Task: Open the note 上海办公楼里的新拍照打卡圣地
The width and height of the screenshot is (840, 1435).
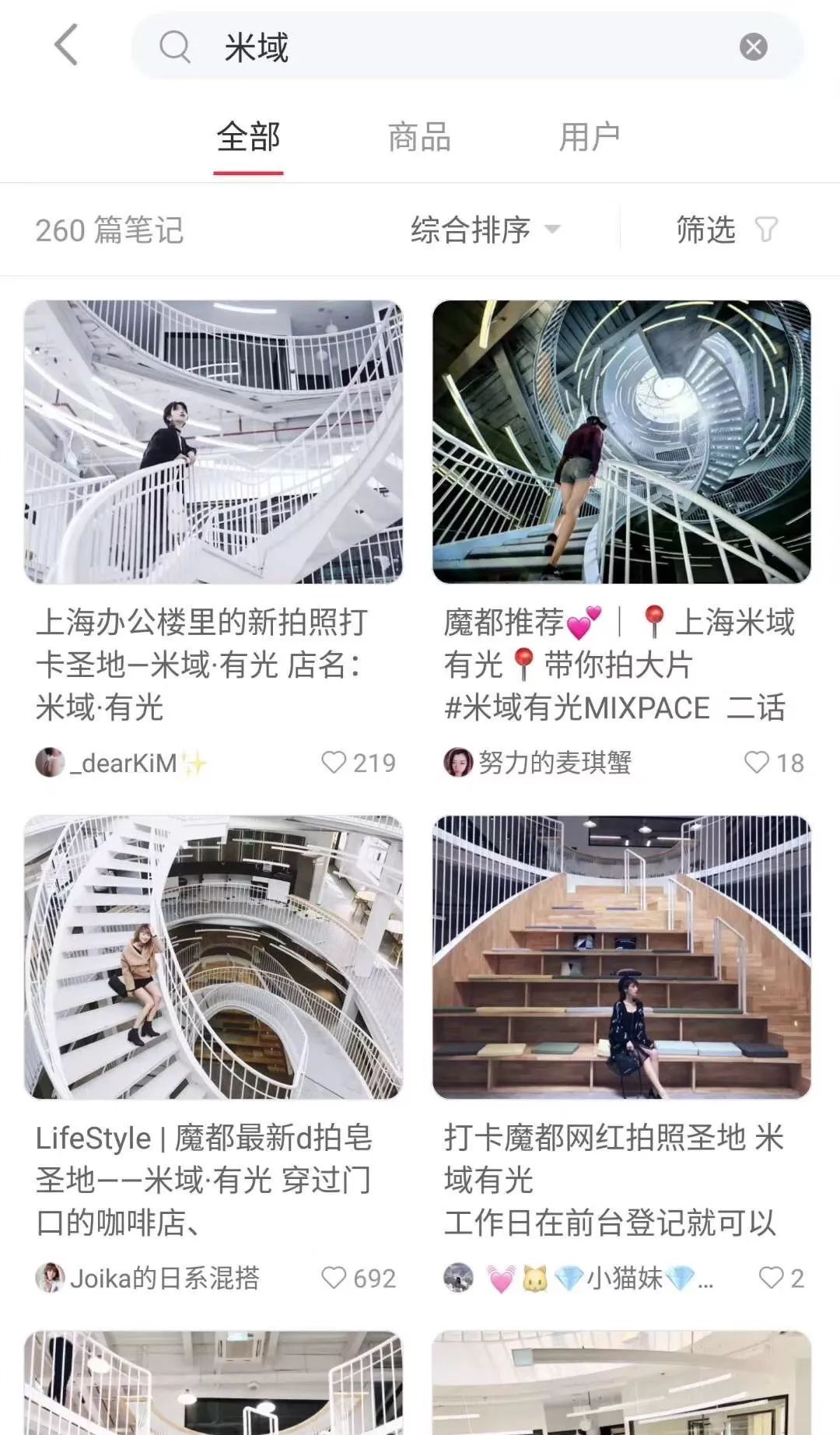Action: 213,442
